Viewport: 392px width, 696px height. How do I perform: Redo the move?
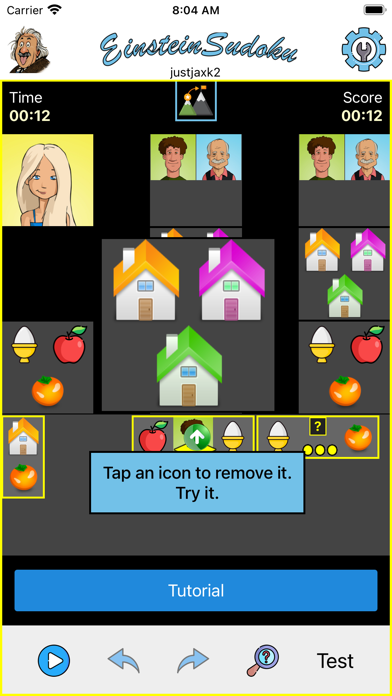[193, 660]
